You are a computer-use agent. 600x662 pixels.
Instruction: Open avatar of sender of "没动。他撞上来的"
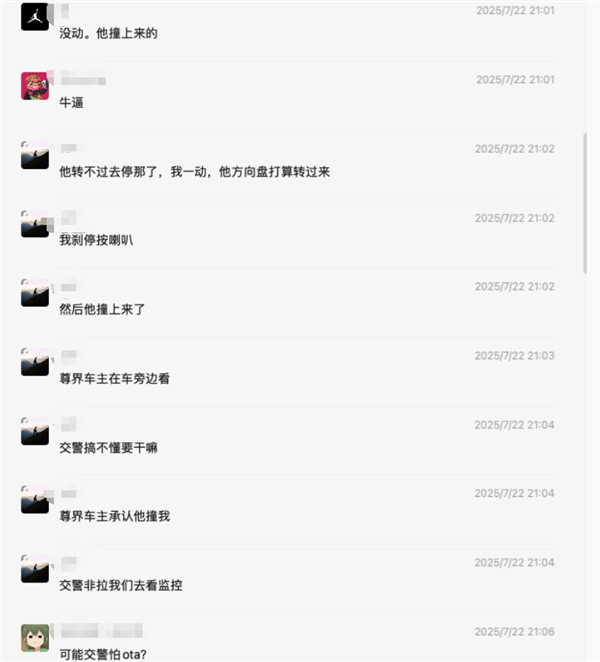(35, 17)
